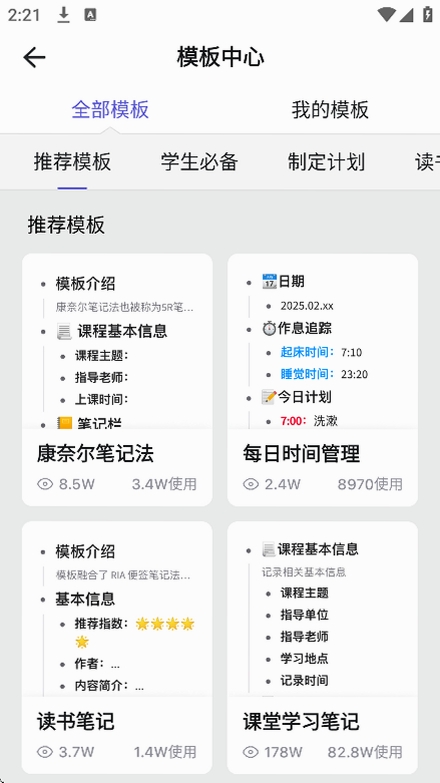Switch to the 我的模板 tab
Screen dimensions: 440x783
click(x=330, y=109)
